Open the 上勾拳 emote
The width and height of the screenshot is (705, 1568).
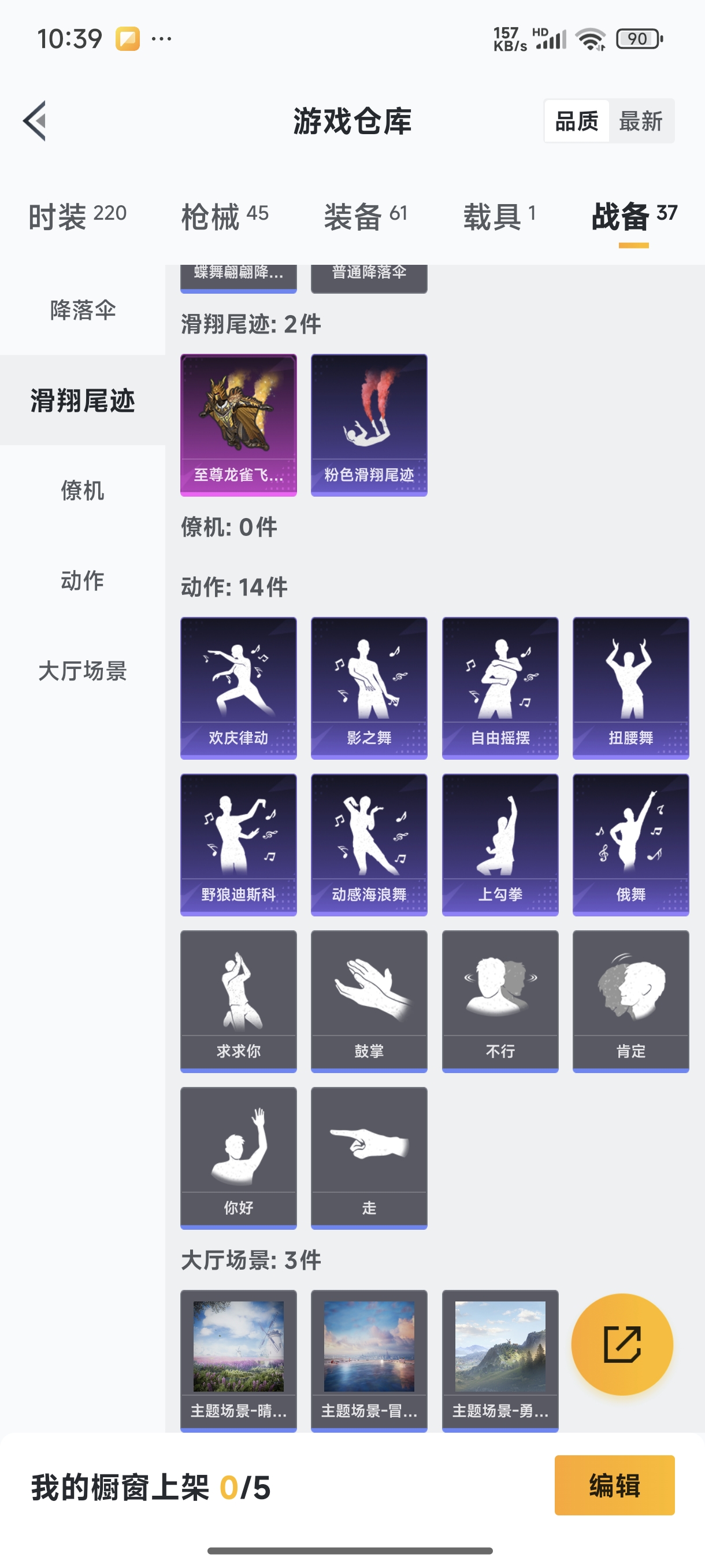pos(500,844)
